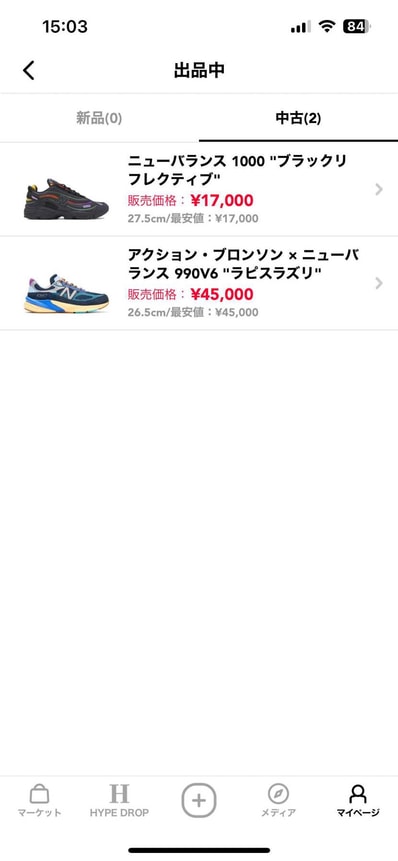This screenshot has height=861, width=398.
Task: Open the ニューバランス 1000 ブラックリフレクティブ listing
Action: [x=199, y=189]
